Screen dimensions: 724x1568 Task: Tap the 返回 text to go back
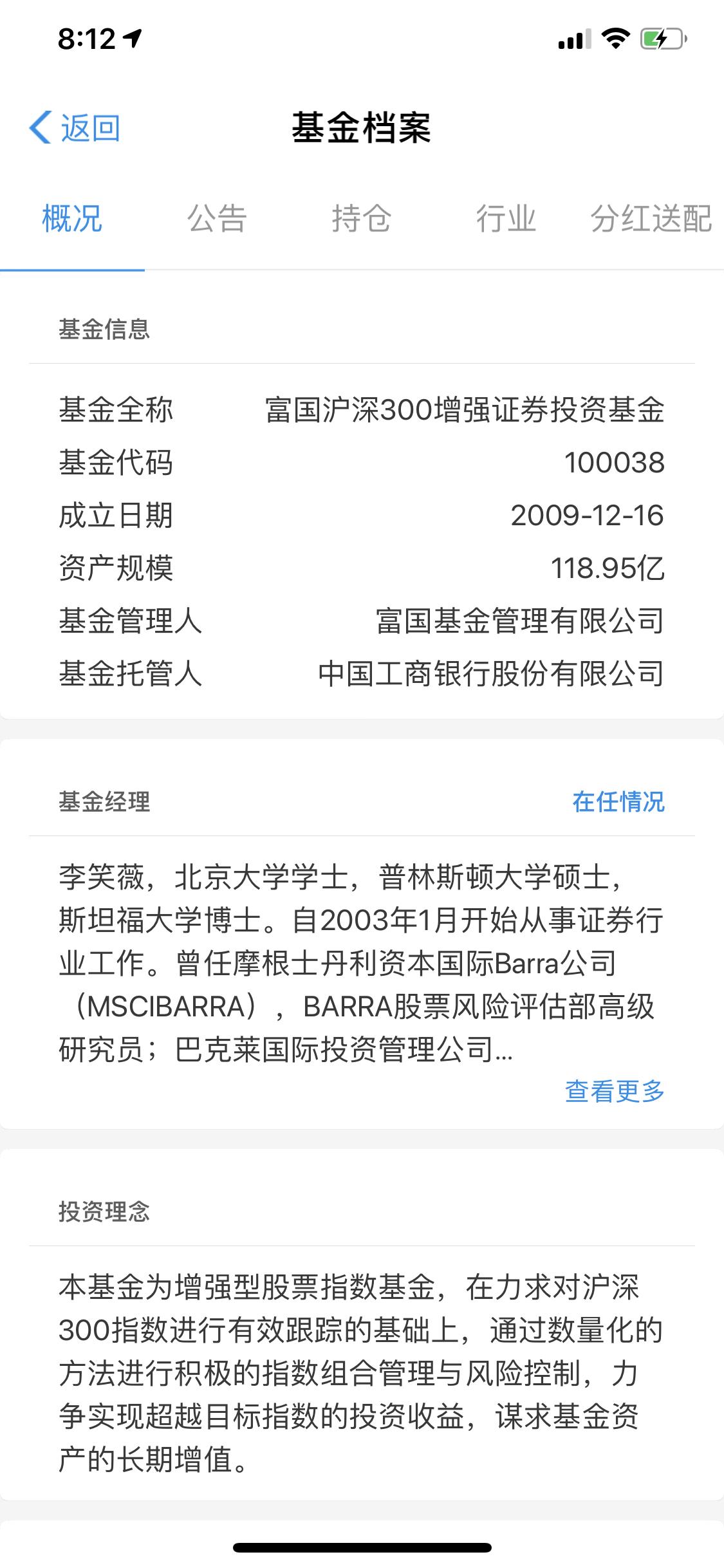(x=90, y=127)
